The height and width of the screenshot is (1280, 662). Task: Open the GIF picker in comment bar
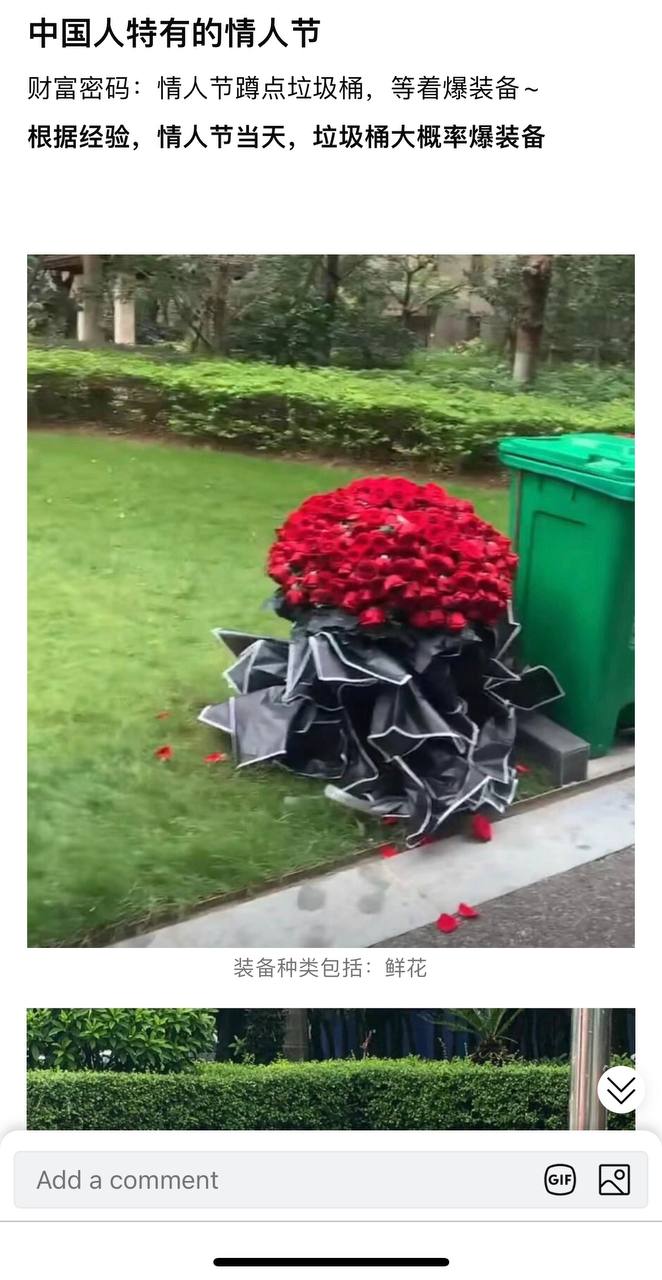coord(560,1180)
